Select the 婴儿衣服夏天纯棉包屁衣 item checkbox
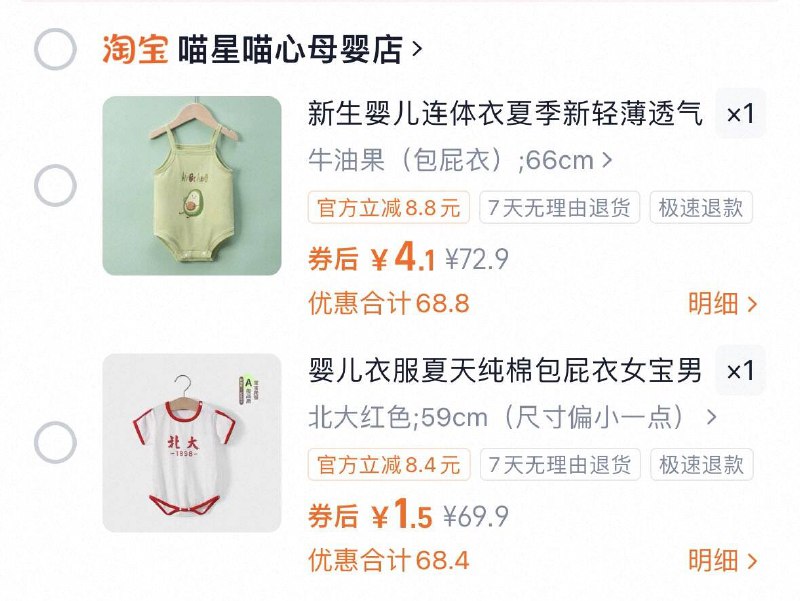The image size is (800, 601). click(55, 443)
